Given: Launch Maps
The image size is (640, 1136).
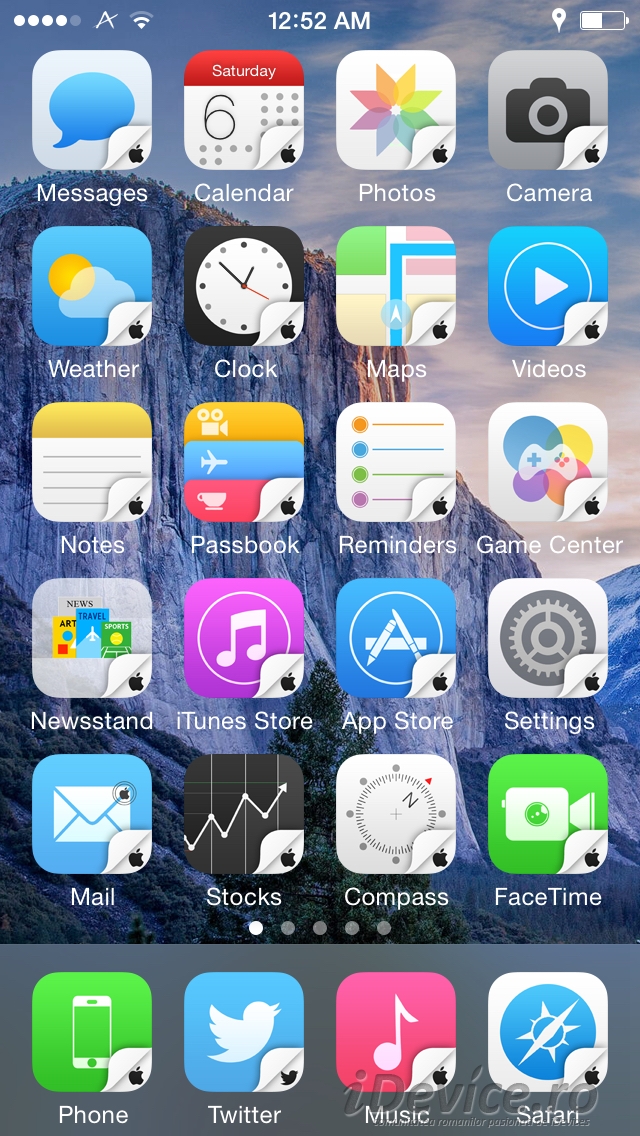Looking at the screenshot, I should tap(396, 286).
